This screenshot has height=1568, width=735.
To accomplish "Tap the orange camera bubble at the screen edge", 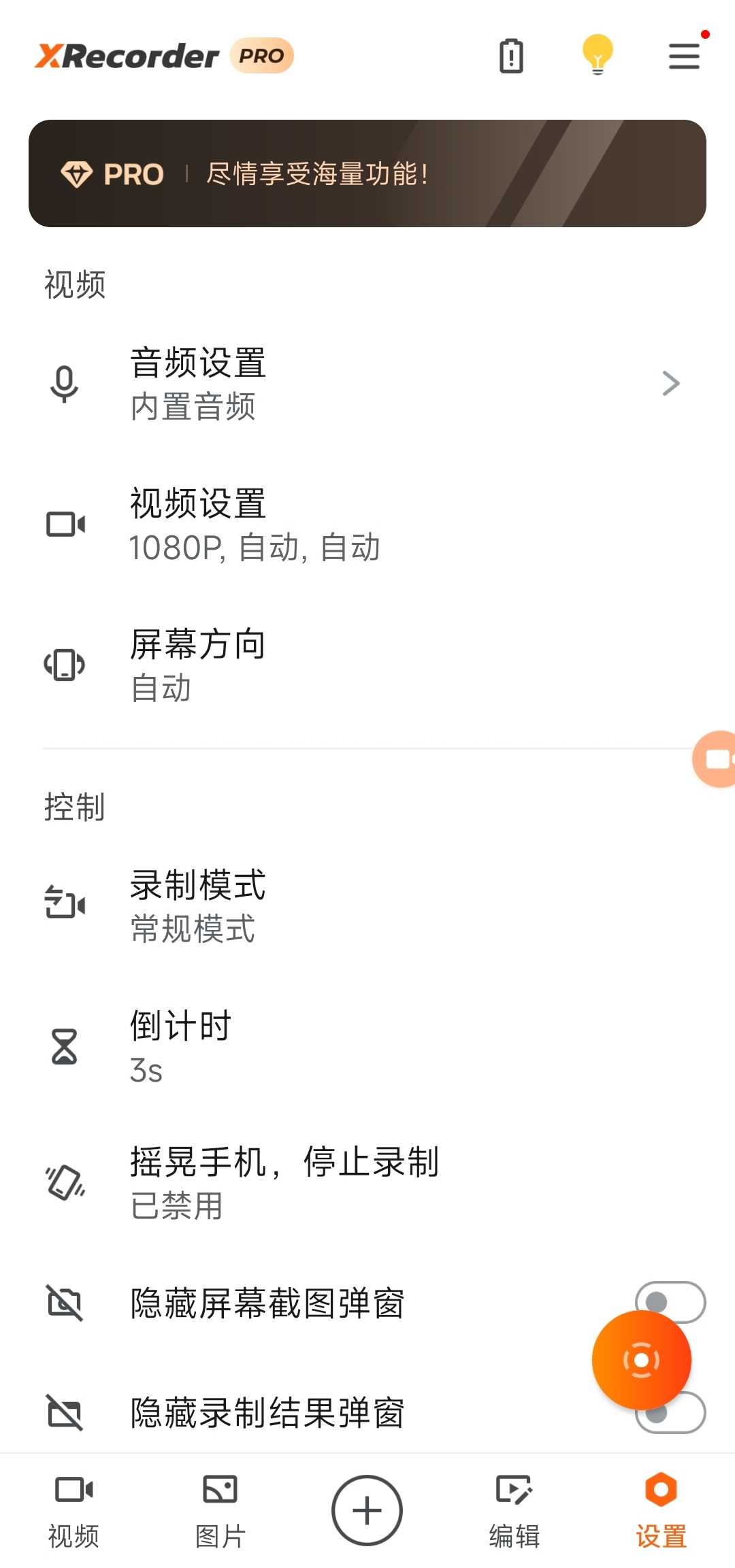I will [x=715, y=759].
